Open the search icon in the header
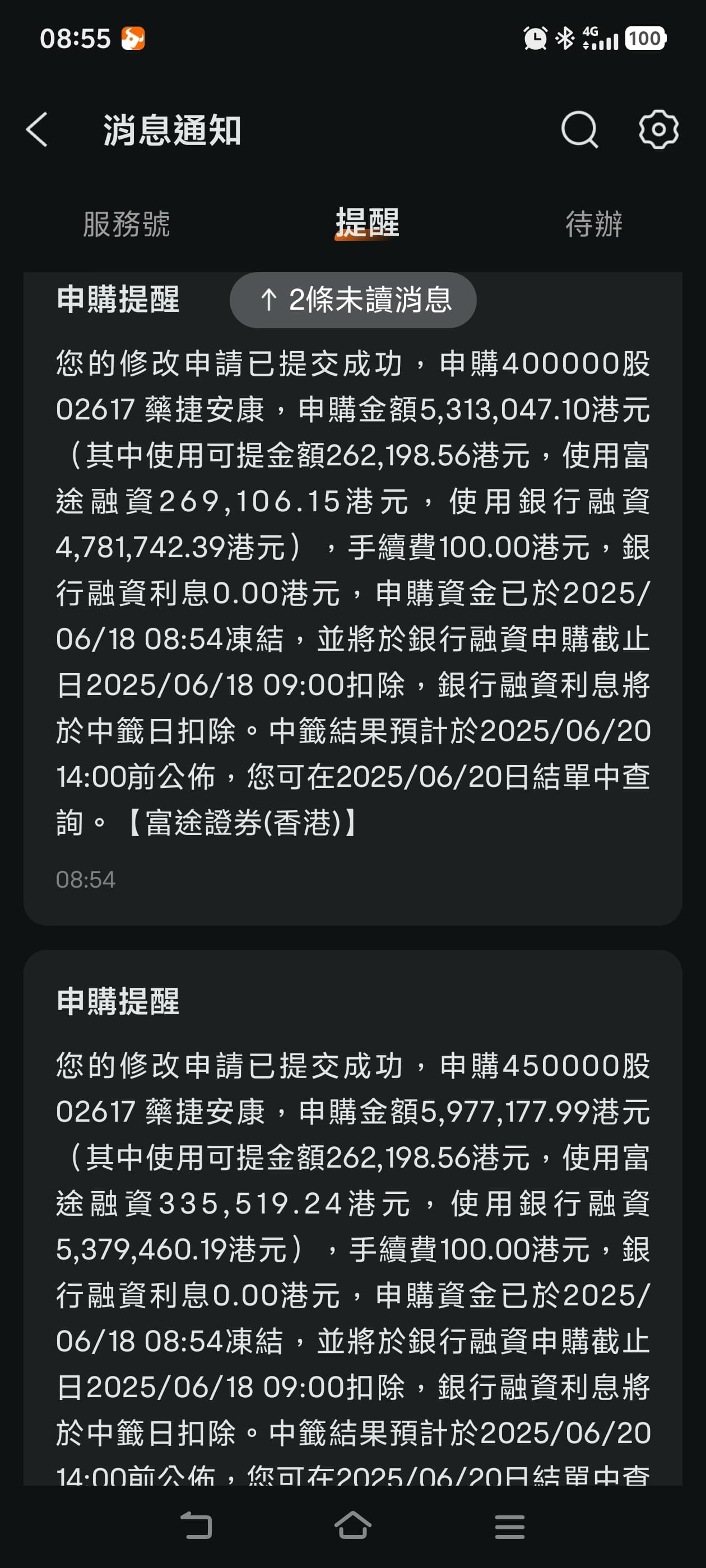The height and width of the screenshot is (1568, 706). pyautogui.click(x=579, y=130)
